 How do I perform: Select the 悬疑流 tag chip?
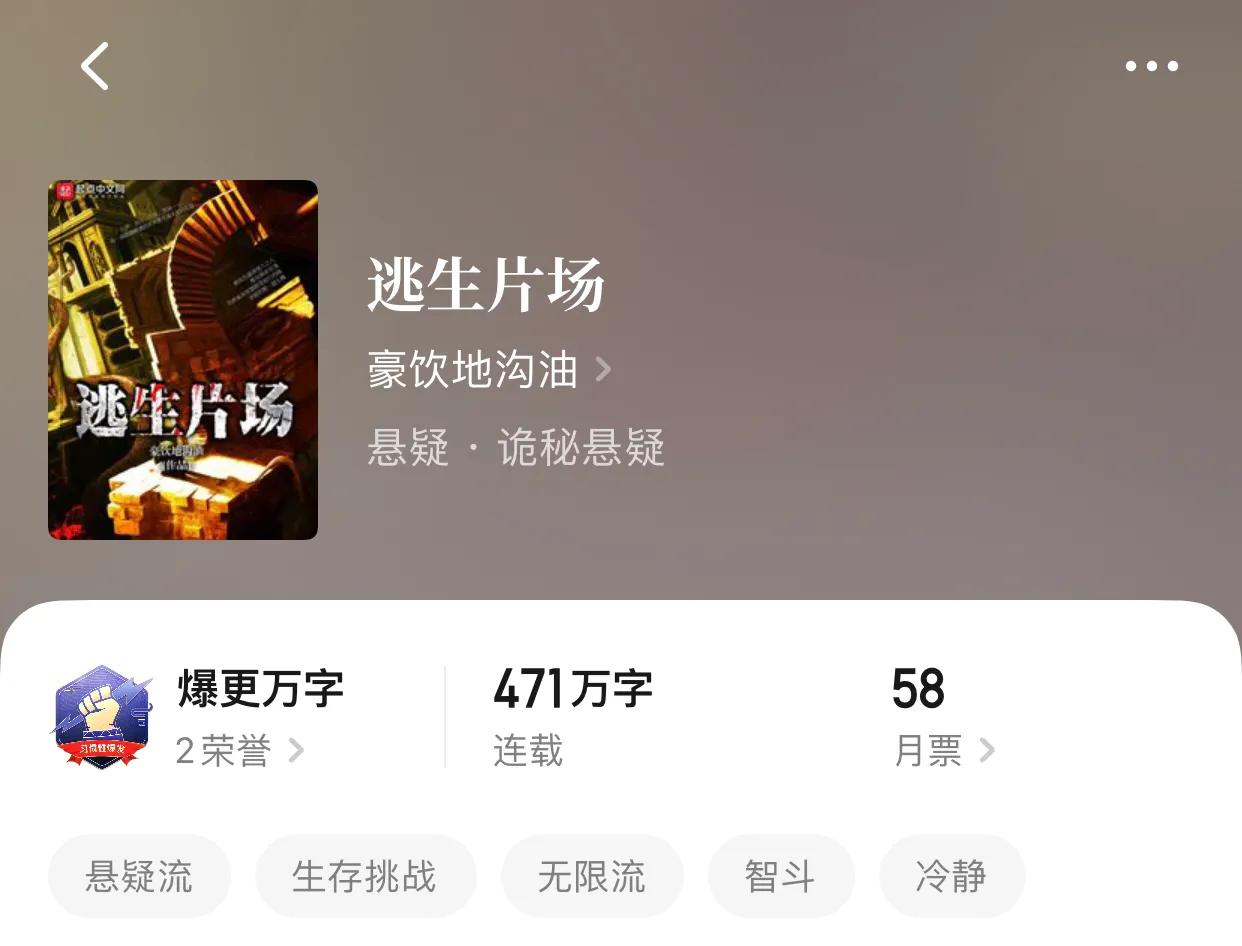(x=139, y=877)
